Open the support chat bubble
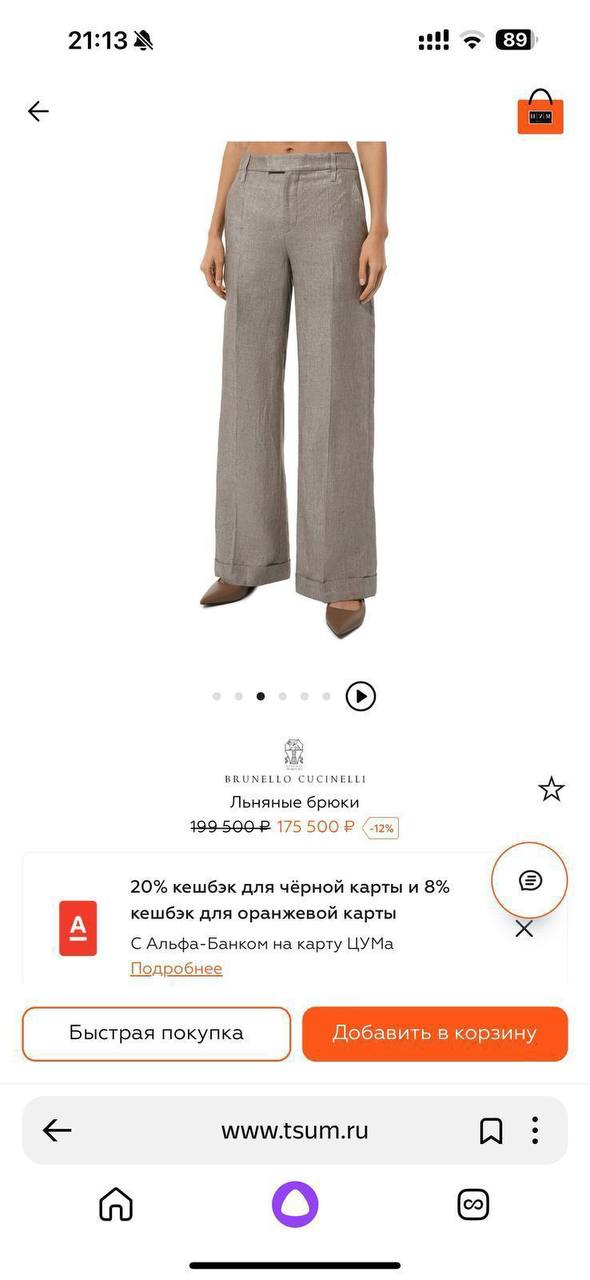Viewport: 590px width, 1280px height. (530, 880)
